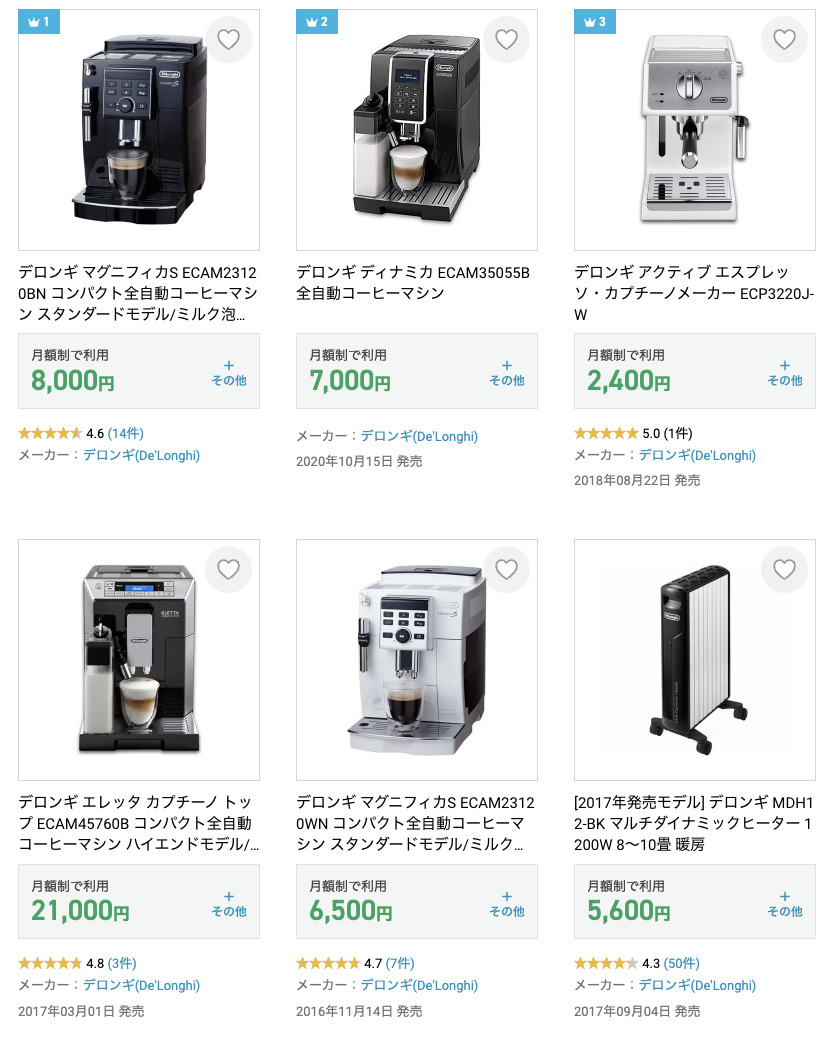Favorite the Magnifica S ECAM23120WN heart icon
The image size is (834, 1038).
coord(507,570)
